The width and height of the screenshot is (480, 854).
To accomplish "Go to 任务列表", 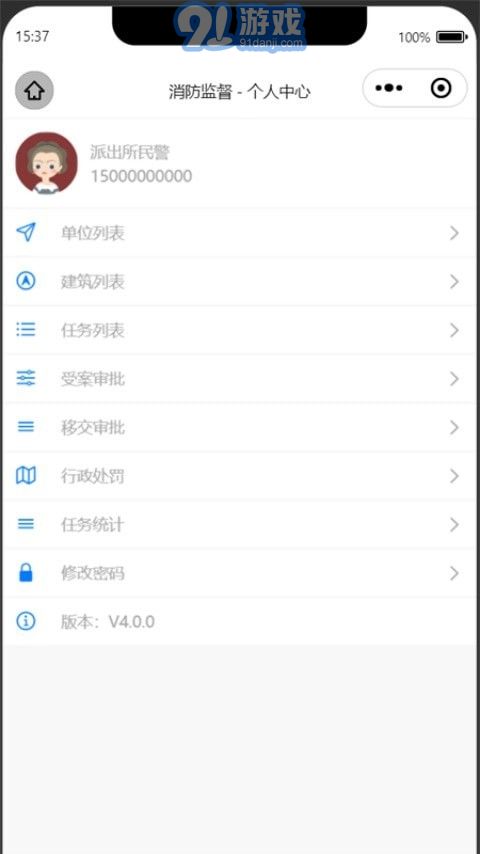I will coord(240,330).
